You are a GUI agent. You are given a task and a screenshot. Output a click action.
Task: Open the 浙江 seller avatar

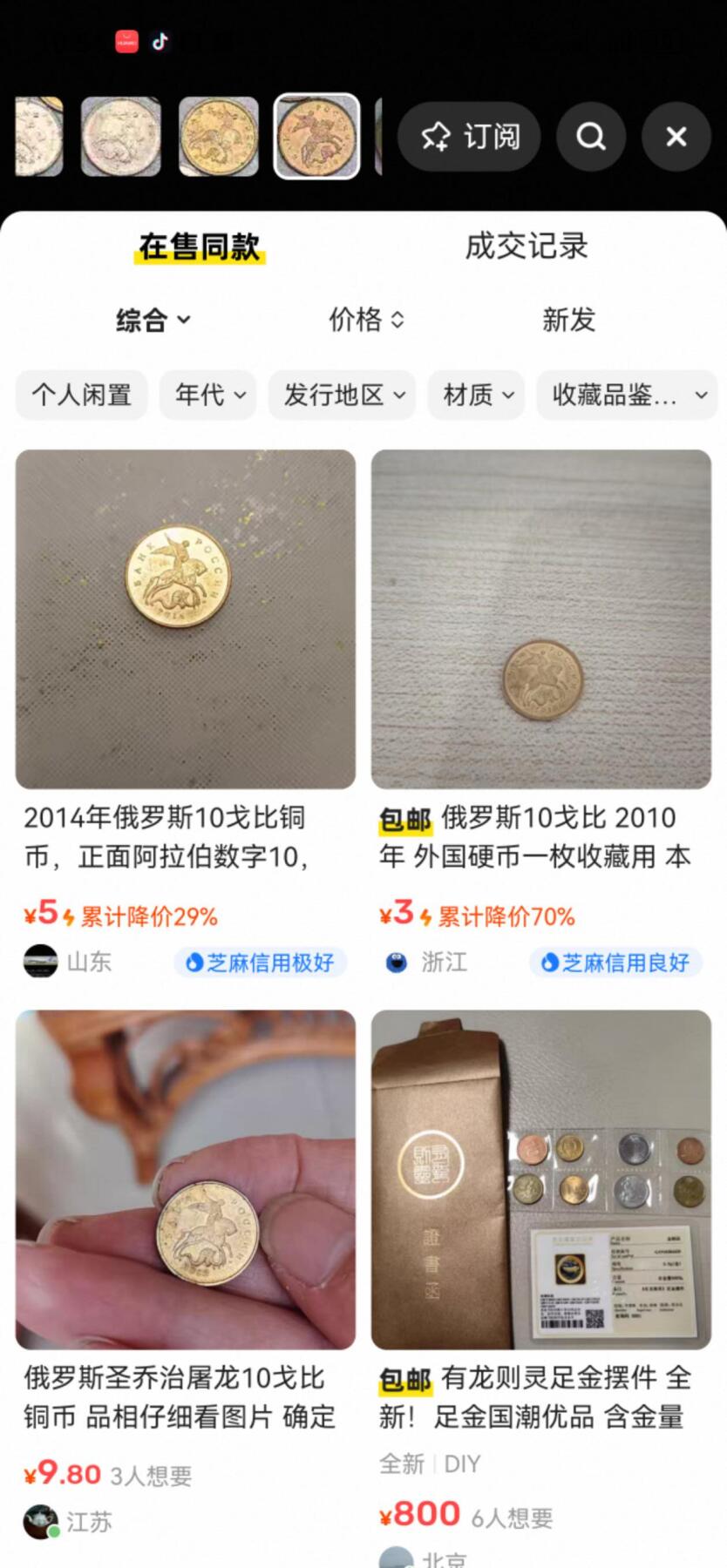click(x=396, y=963)
